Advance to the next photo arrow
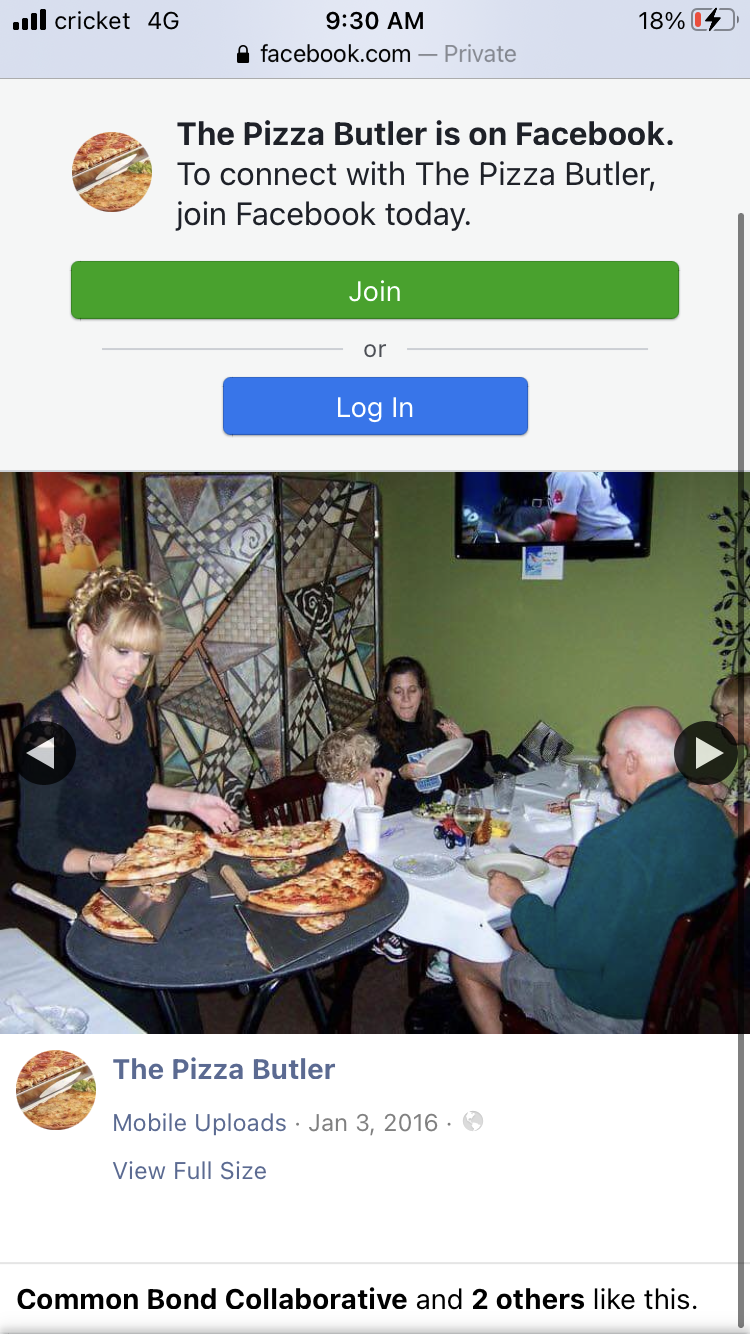The width and height of the screenshot is (750, 1334). [x=707, y=753]
